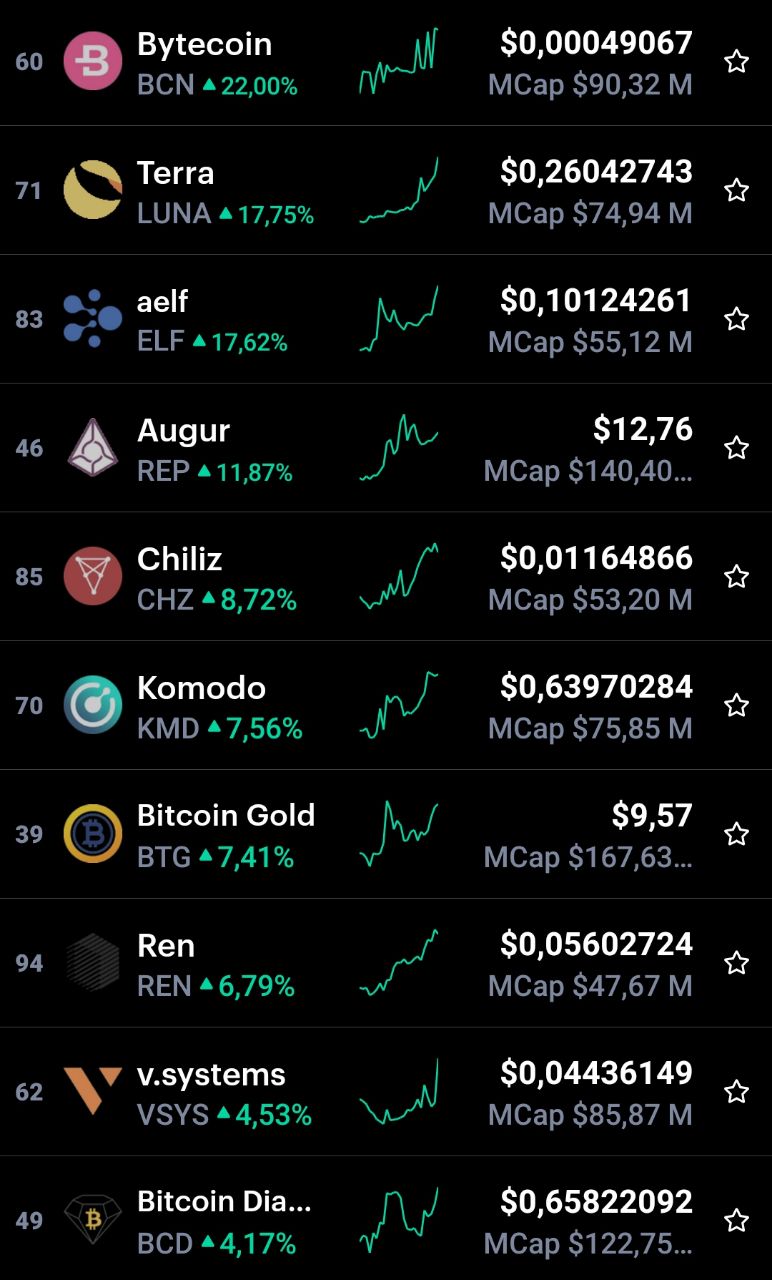Add Bytecoin to favorites with its star
The width and height of the screenshot is (772, 1280).
(737, 62)
